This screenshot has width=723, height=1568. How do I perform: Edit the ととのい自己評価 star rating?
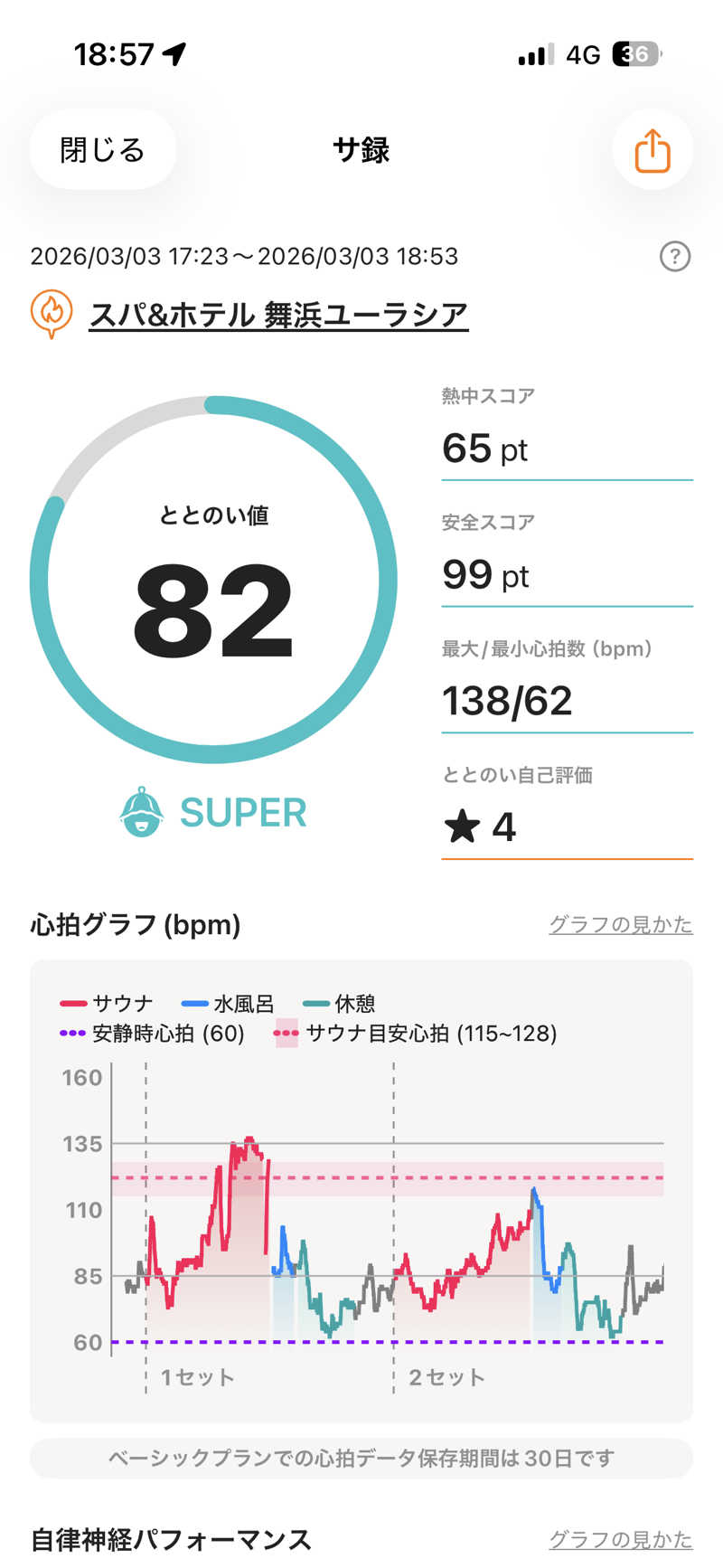pos(566,827)
